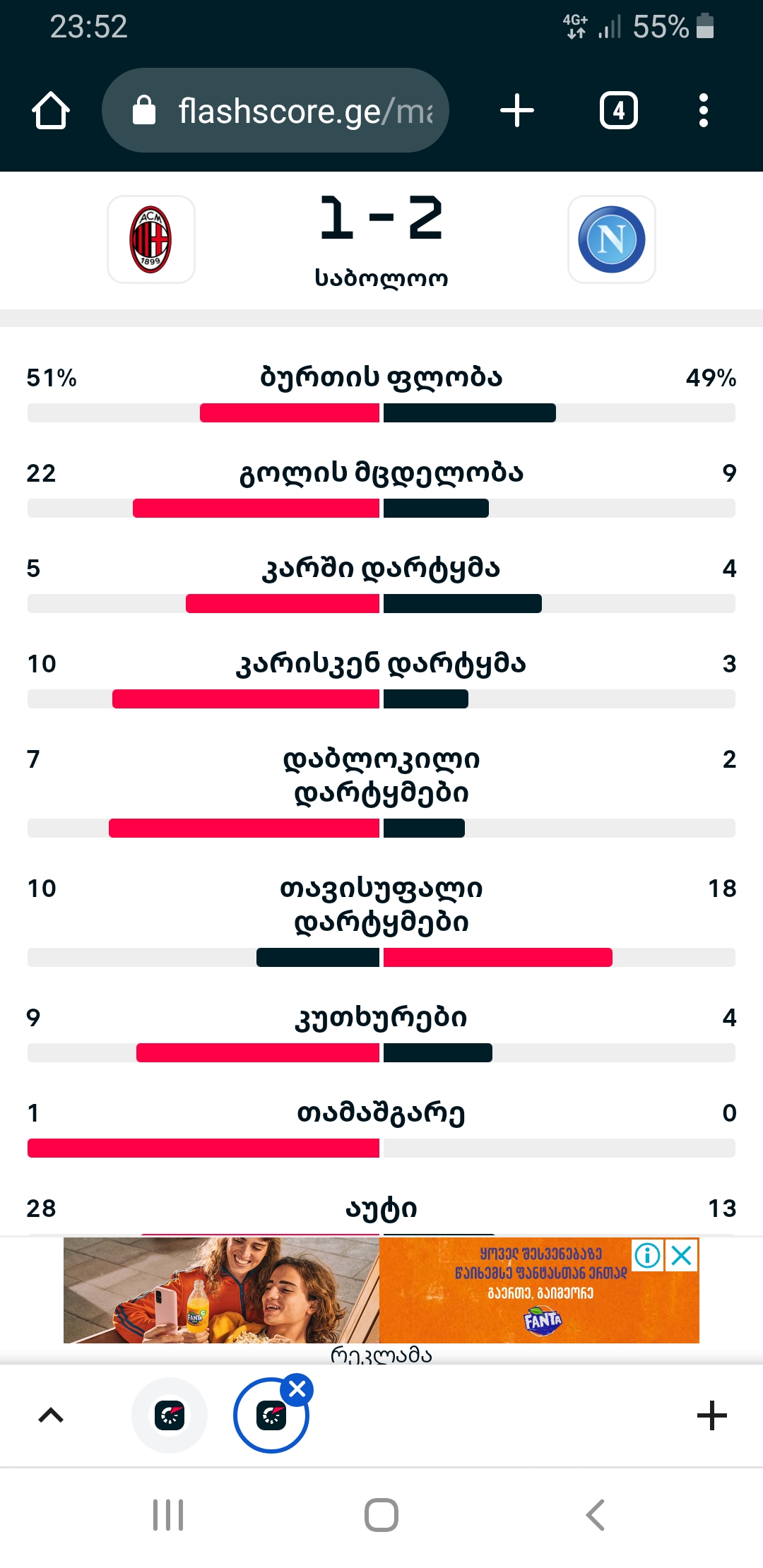763x1568 pixels.
Task: Open the browser overflow menu
Action: 703,110
